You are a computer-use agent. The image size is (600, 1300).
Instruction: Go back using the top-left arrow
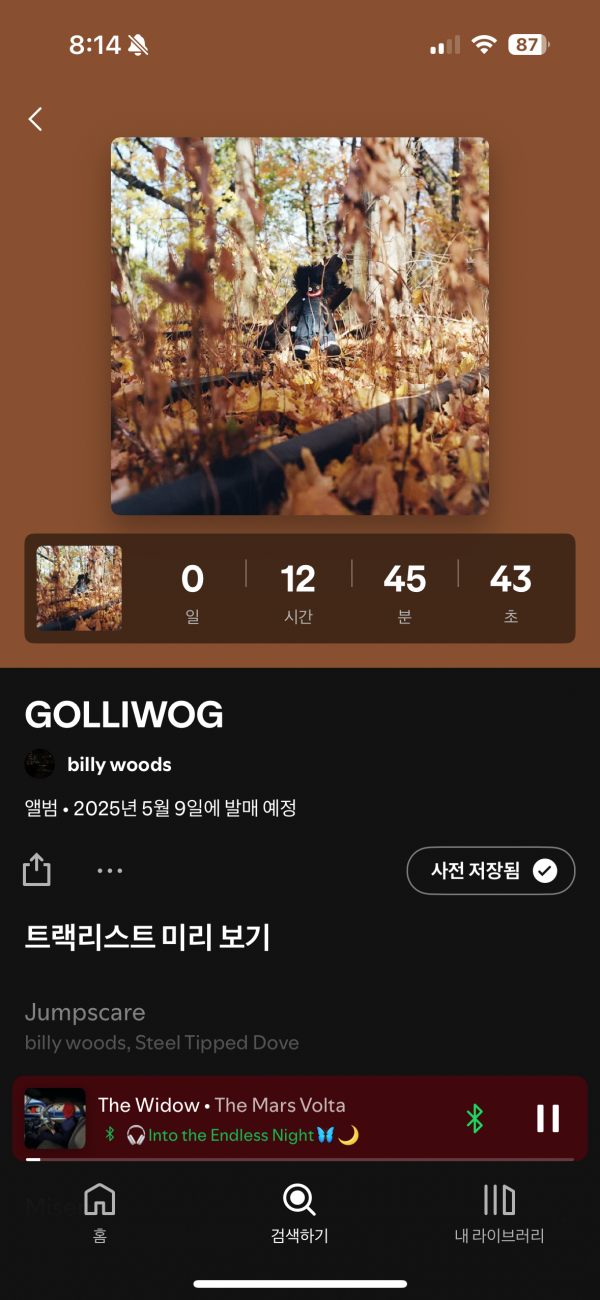[x=36, y=120]
